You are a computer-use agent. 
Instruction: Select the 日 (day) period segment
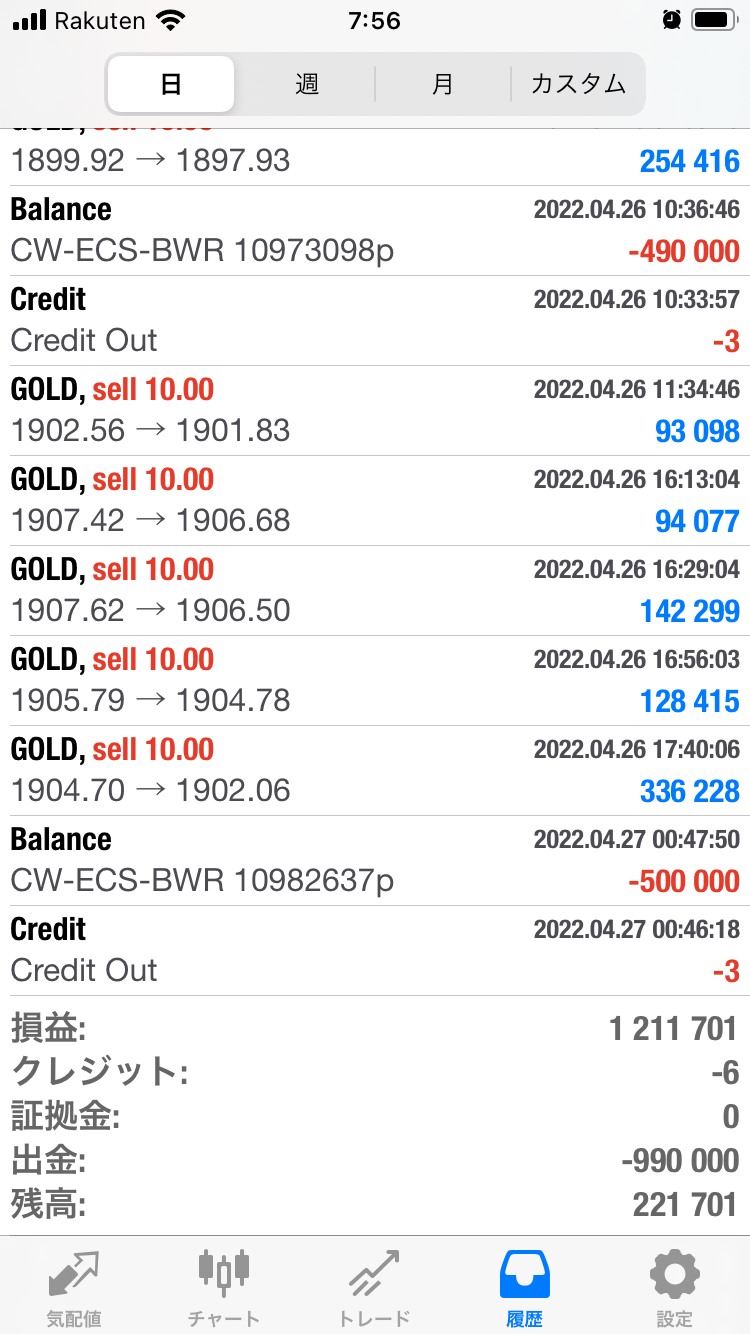[171, 84]
